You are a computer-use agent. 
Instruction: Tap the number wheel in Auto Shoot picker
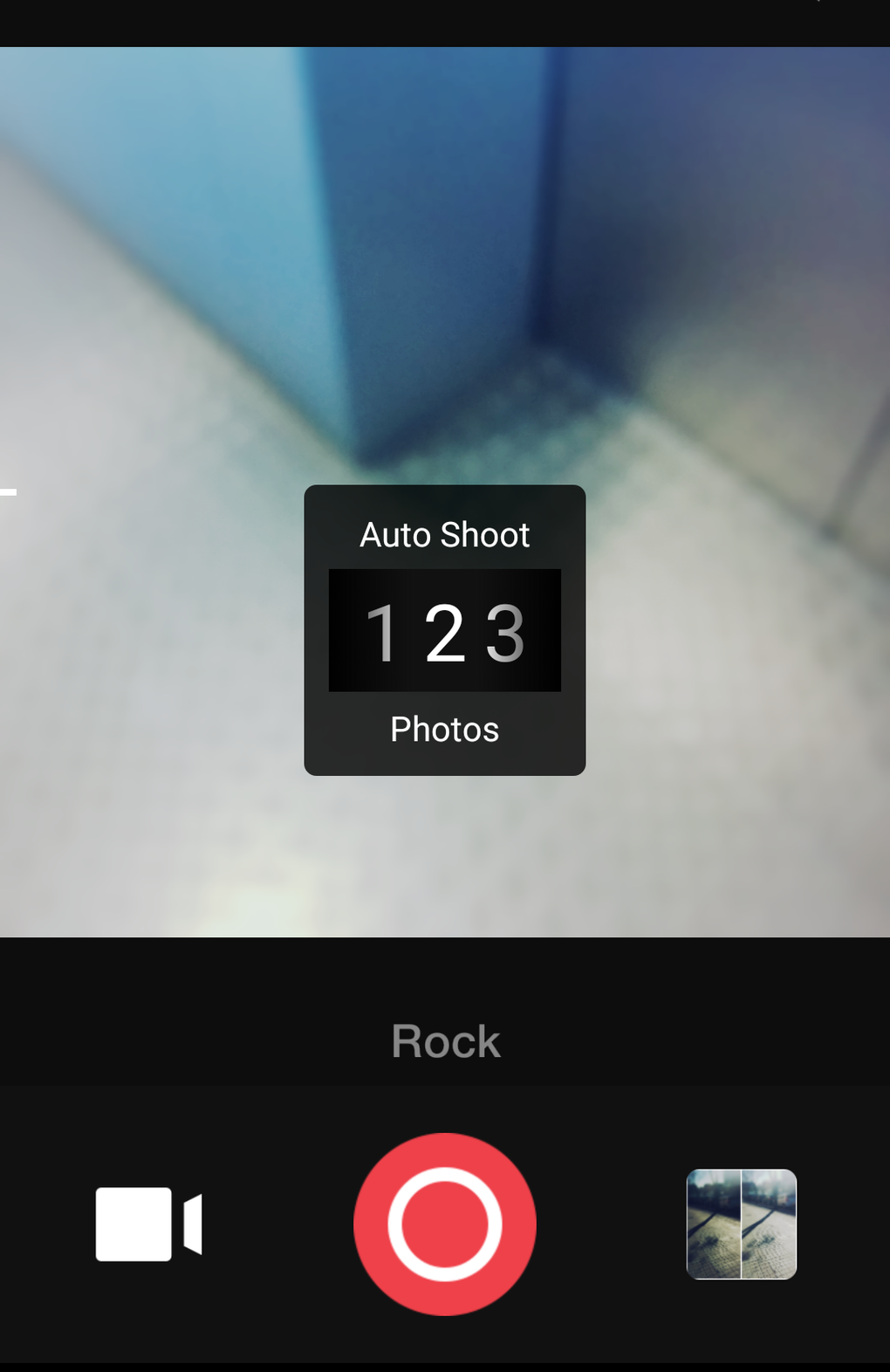click(445, 631)
